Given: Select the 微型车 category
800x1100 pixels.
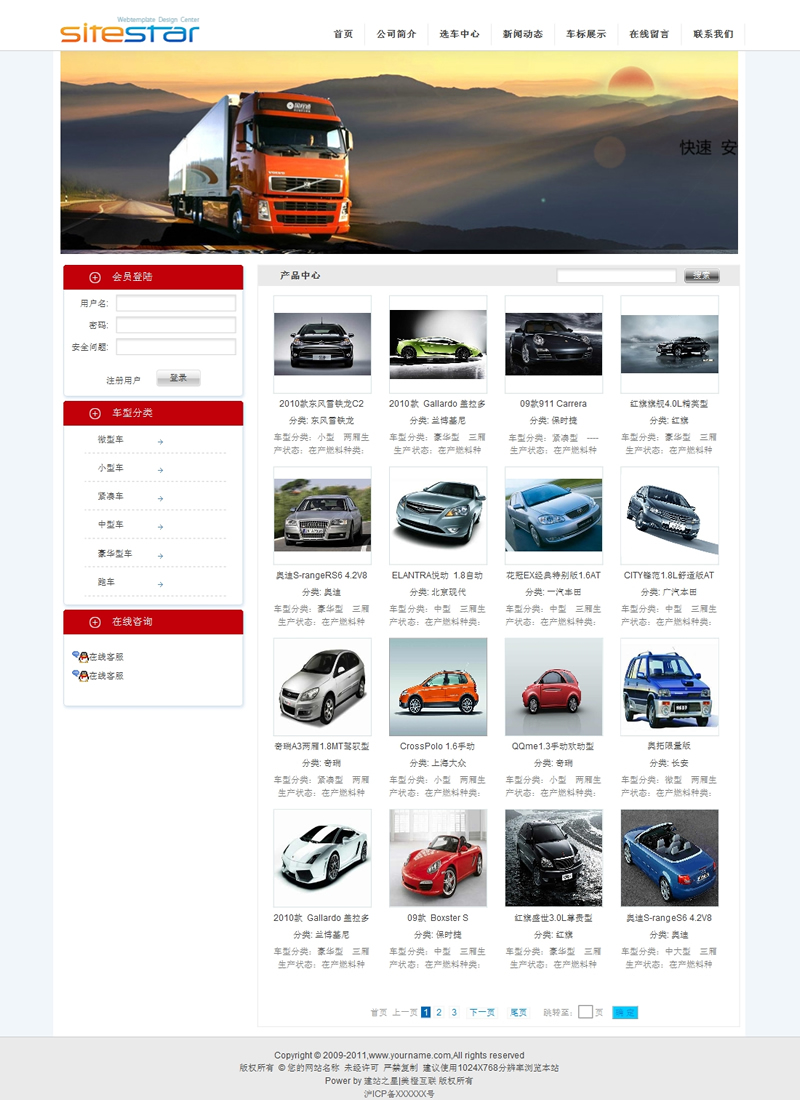Looking at the screenshot, I should pyautogui.click(x=111, y=440).
